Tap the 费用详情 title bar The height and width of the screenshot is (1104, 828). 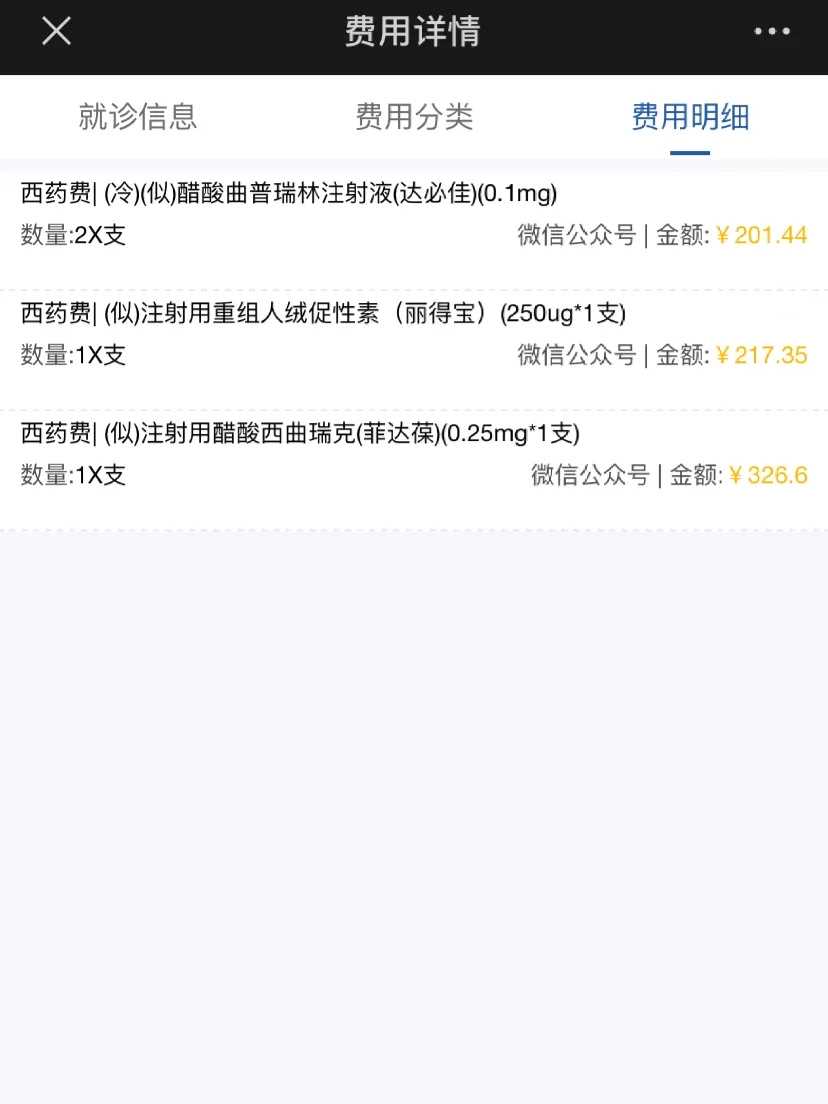coord(414,33)
